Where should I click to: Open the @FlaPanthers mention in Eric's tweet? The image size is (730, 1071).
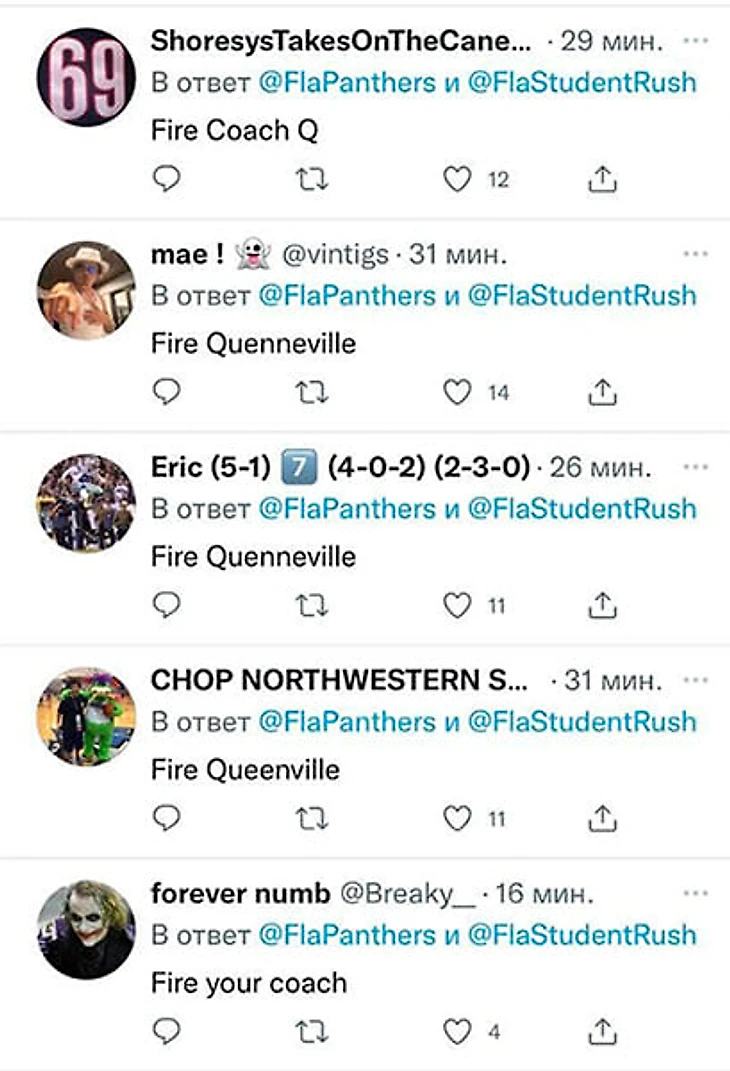tap(347, 509)
